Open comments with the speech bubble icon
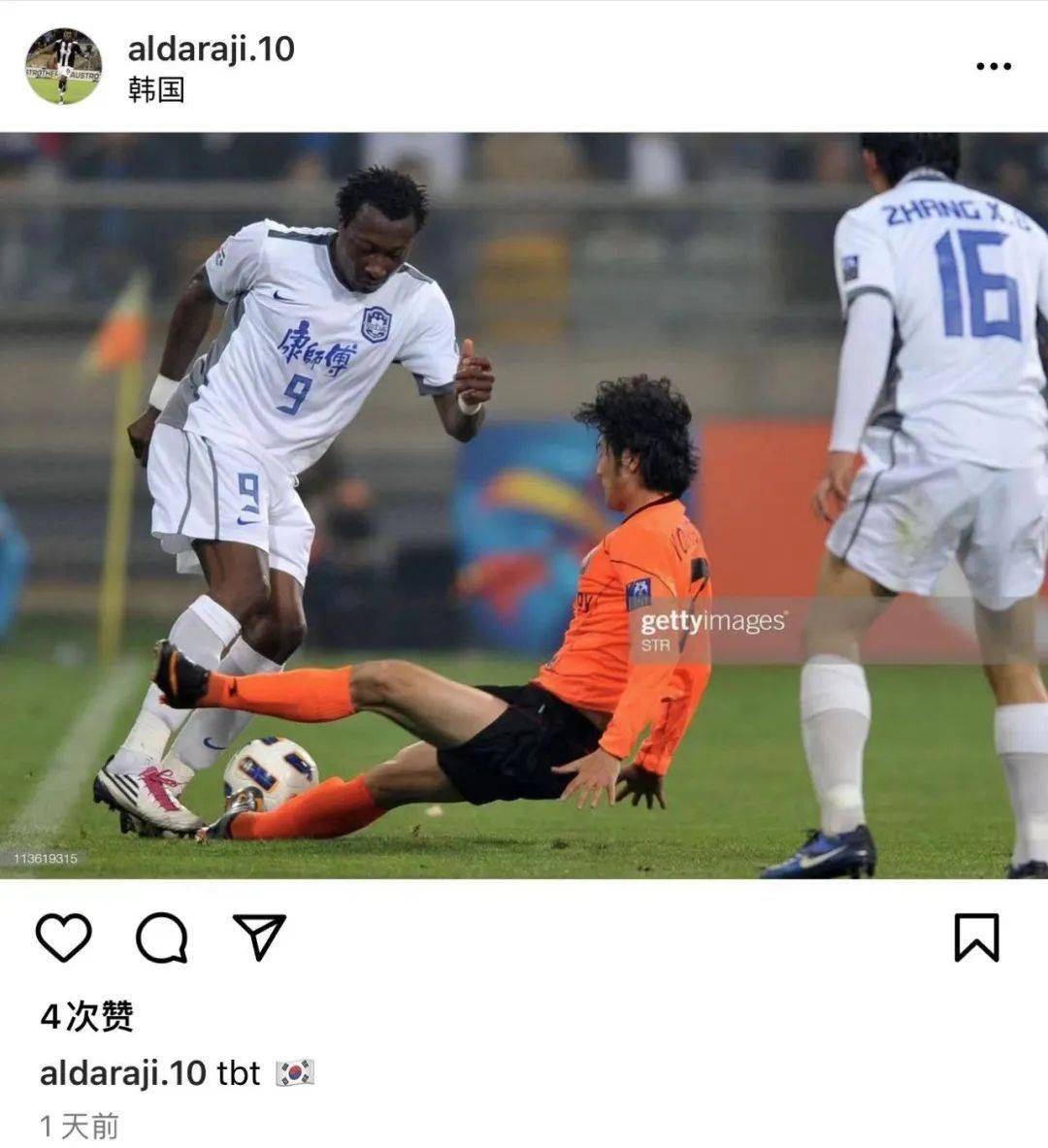1048x1148 pixels. (161, 937)
